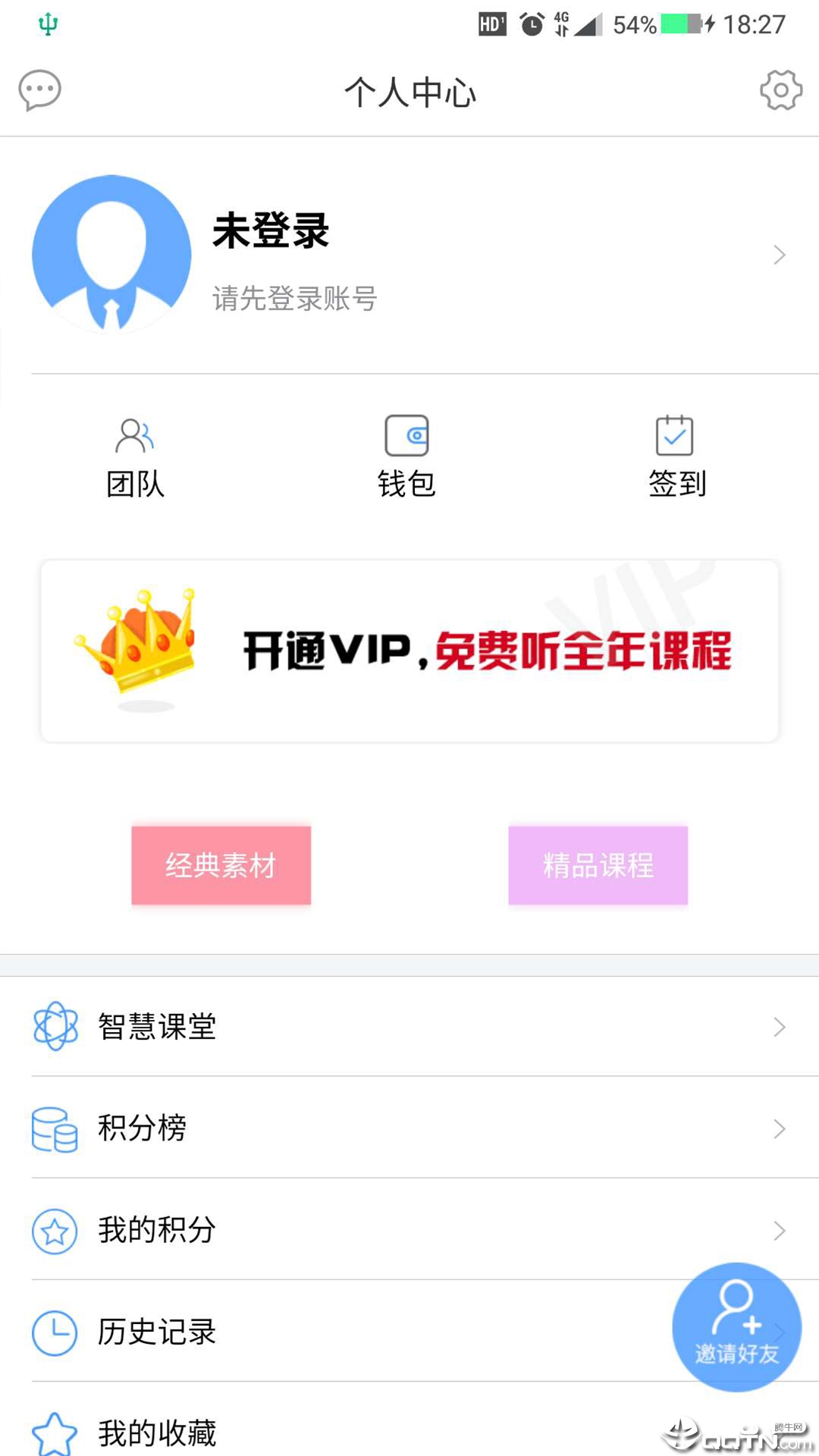Image resolution: width=819 pixels, height=1456 pixels.
Task: Tap the 邀请好友 floating button
Action: pyautogui.click(x=736, y=1327)
